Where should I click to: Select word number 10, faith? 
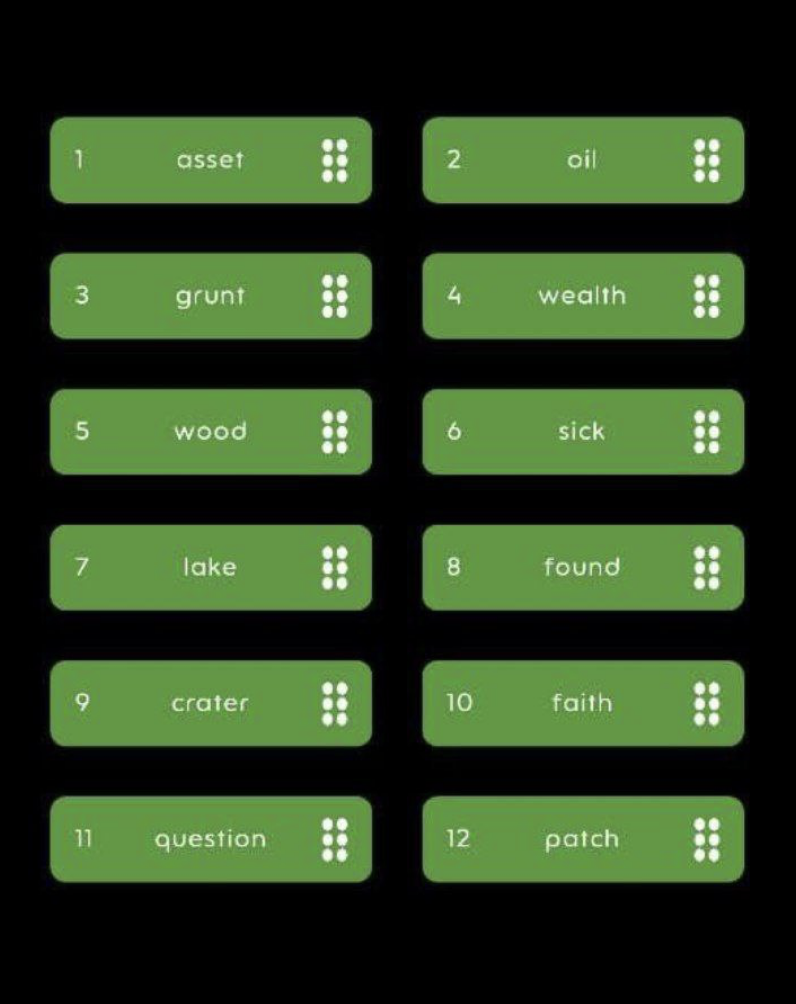582,703
